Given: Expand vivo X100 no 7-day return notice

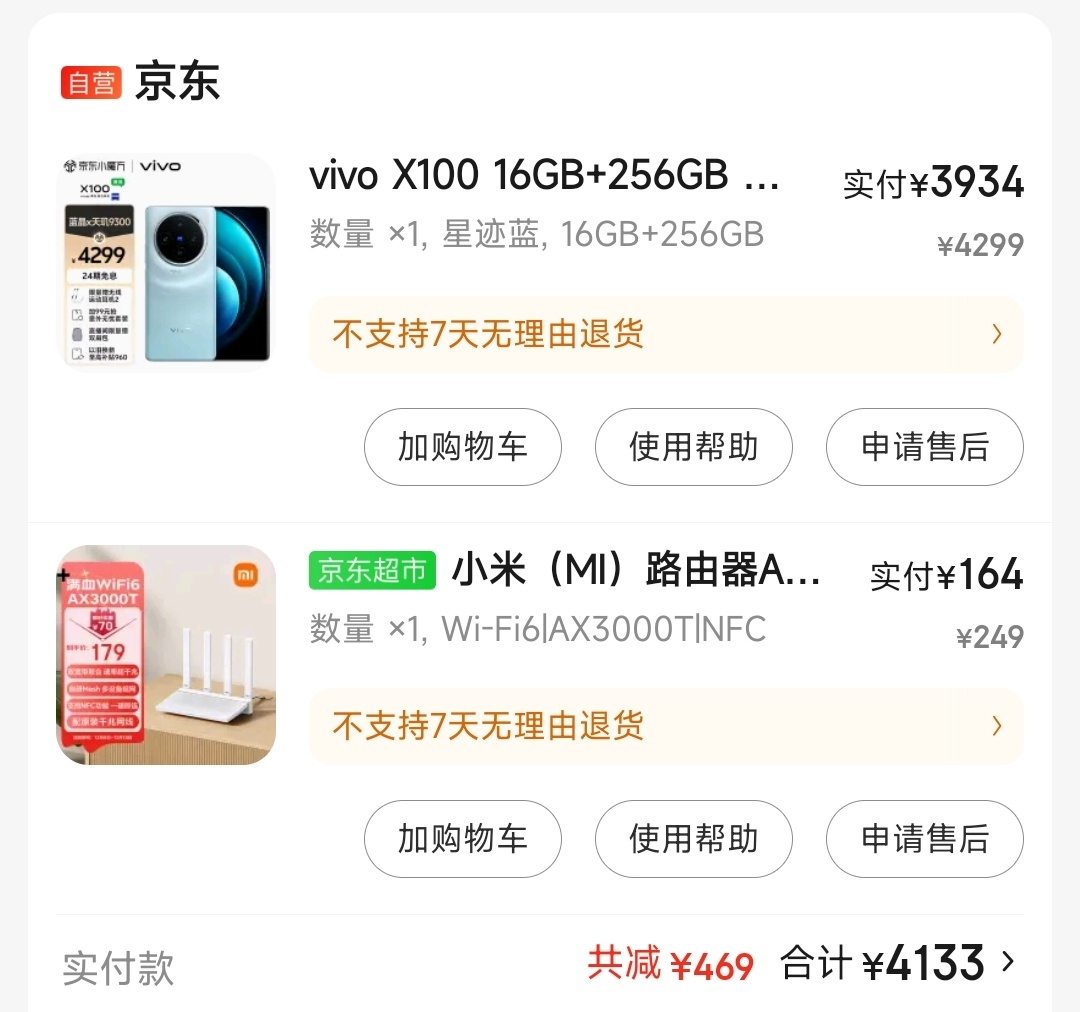Looking at the screenshot, I should point(666,334).
